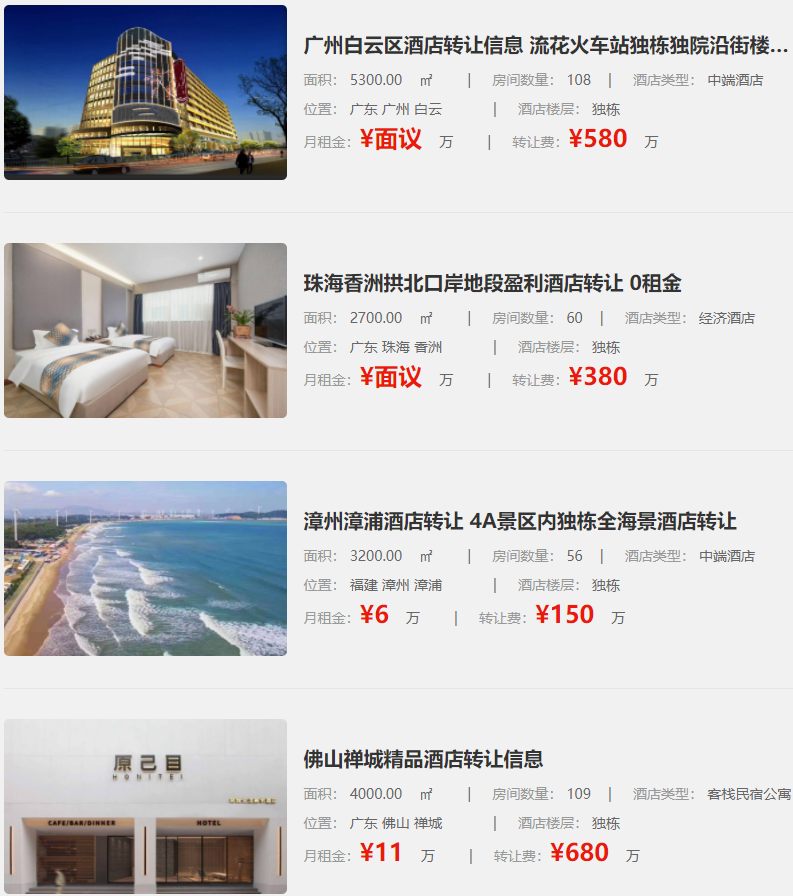The image size is (793, 896).
Task: Tap the Zhangzhou beach photo tile
Action: pos(145,569)
